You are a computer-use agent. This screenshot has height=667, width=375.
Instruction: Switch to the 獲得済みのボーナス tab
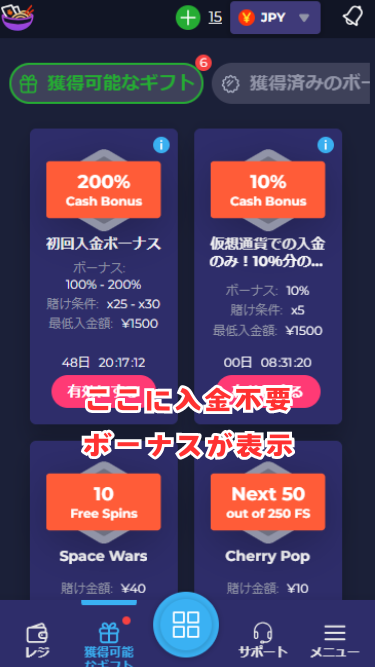click(x=291, y=83)
